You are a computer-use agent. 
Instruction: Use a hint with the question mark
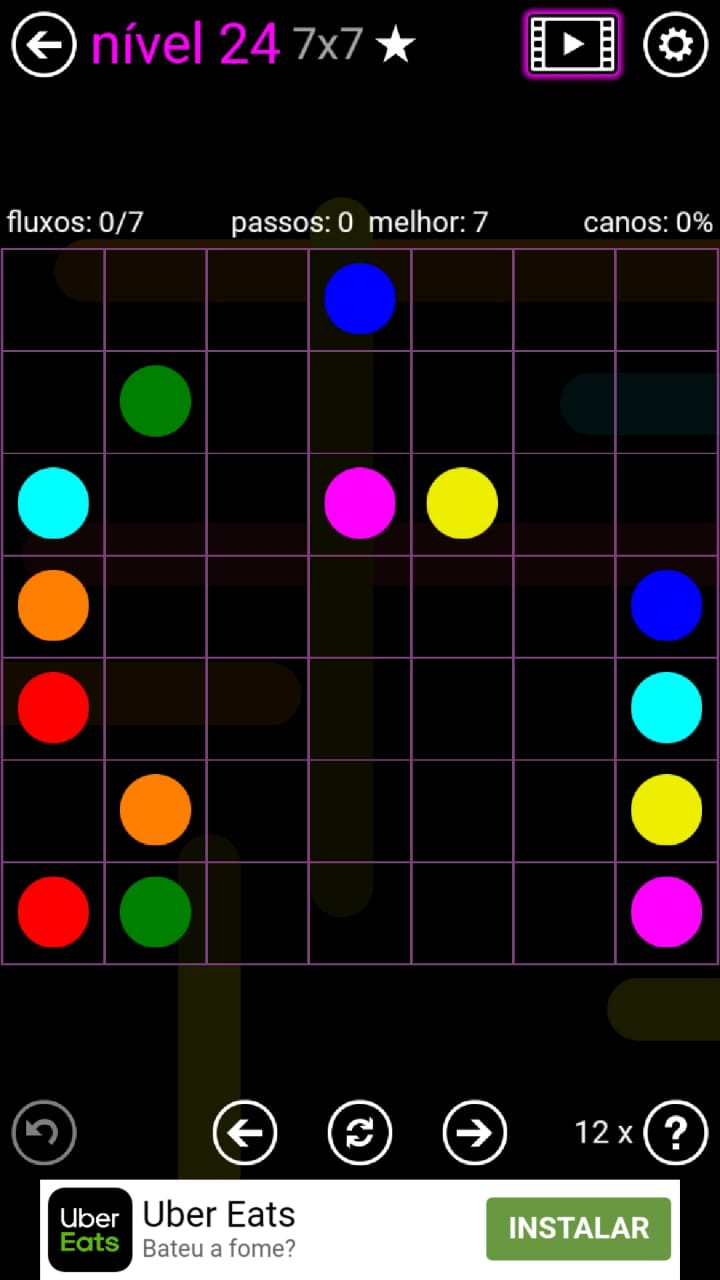pyautogui.click(x=676, y=1133)
